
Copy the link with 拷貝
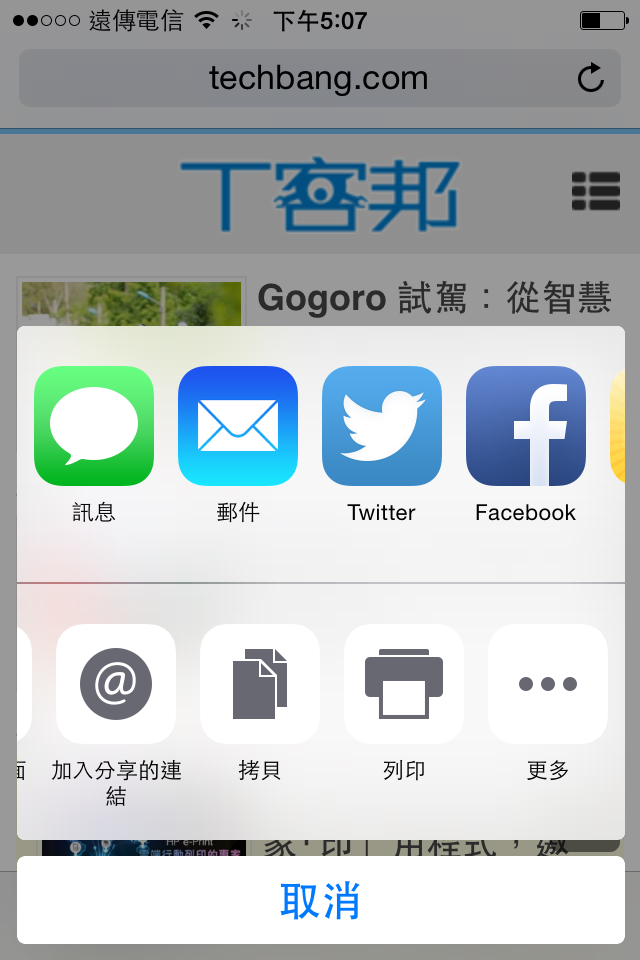pyautogui.click(x=260, y=684)
